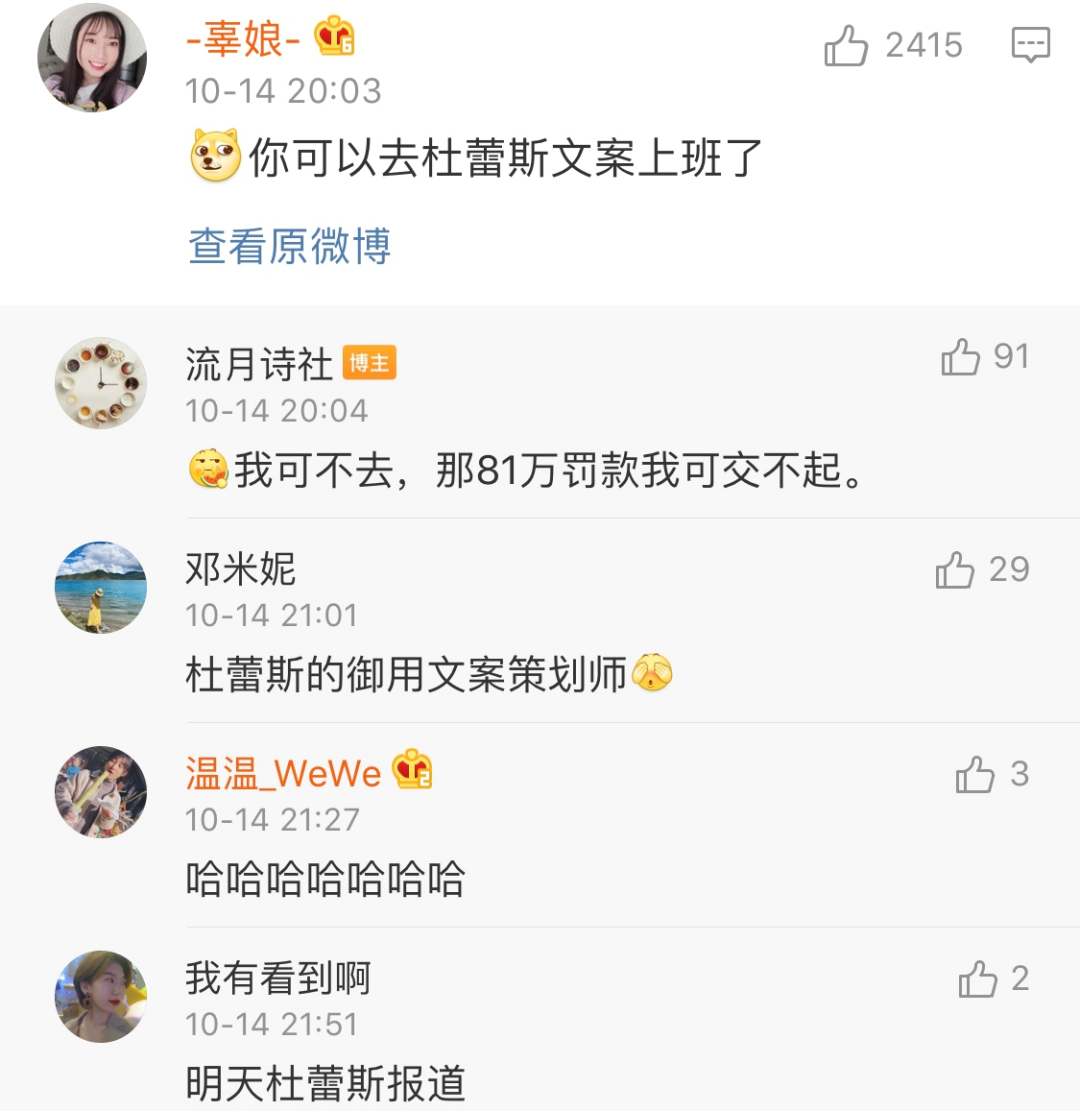
Task: Like 温温_WeWe's reply
Action: pyautogui.click(x=975, y=774)
